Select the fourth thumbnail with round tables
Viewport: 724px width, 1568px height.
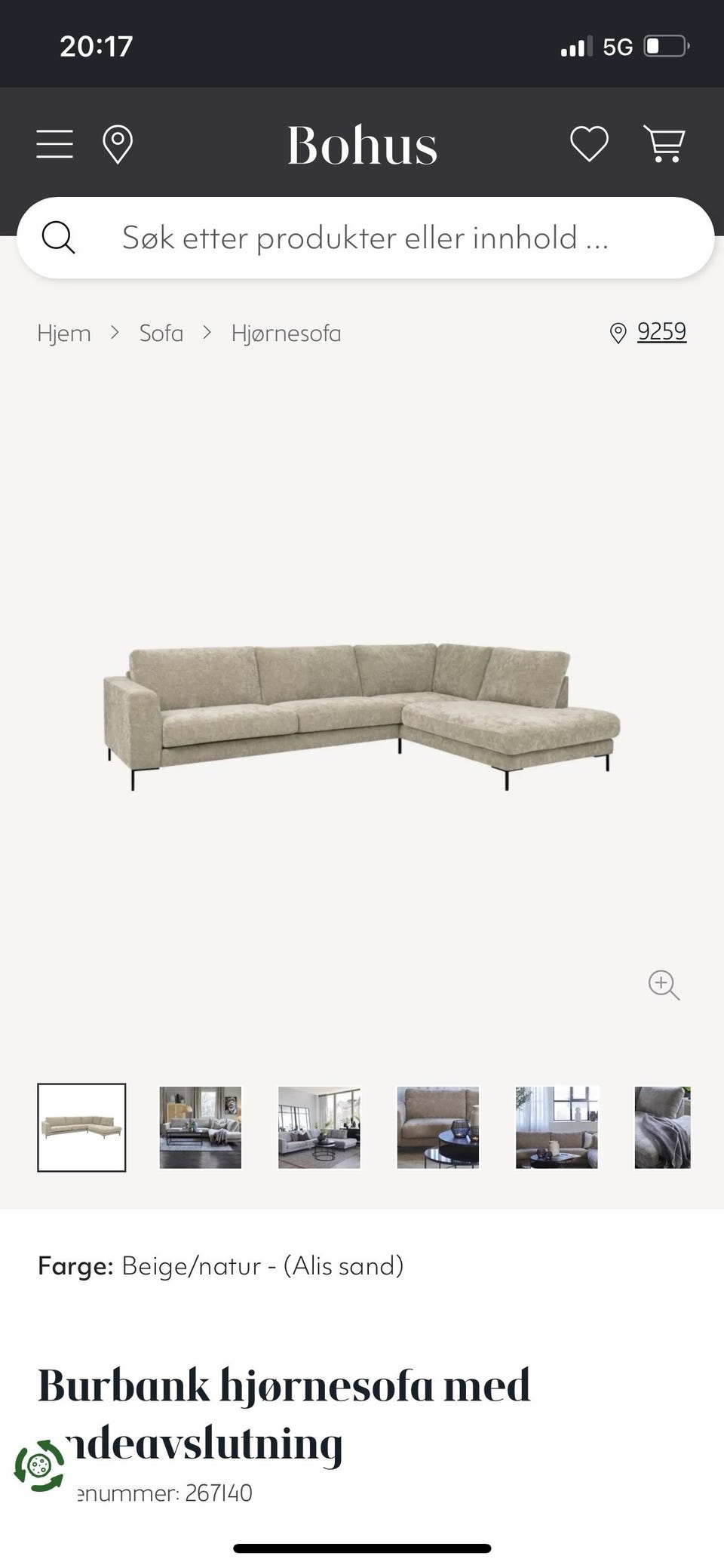coord(438,1127)
